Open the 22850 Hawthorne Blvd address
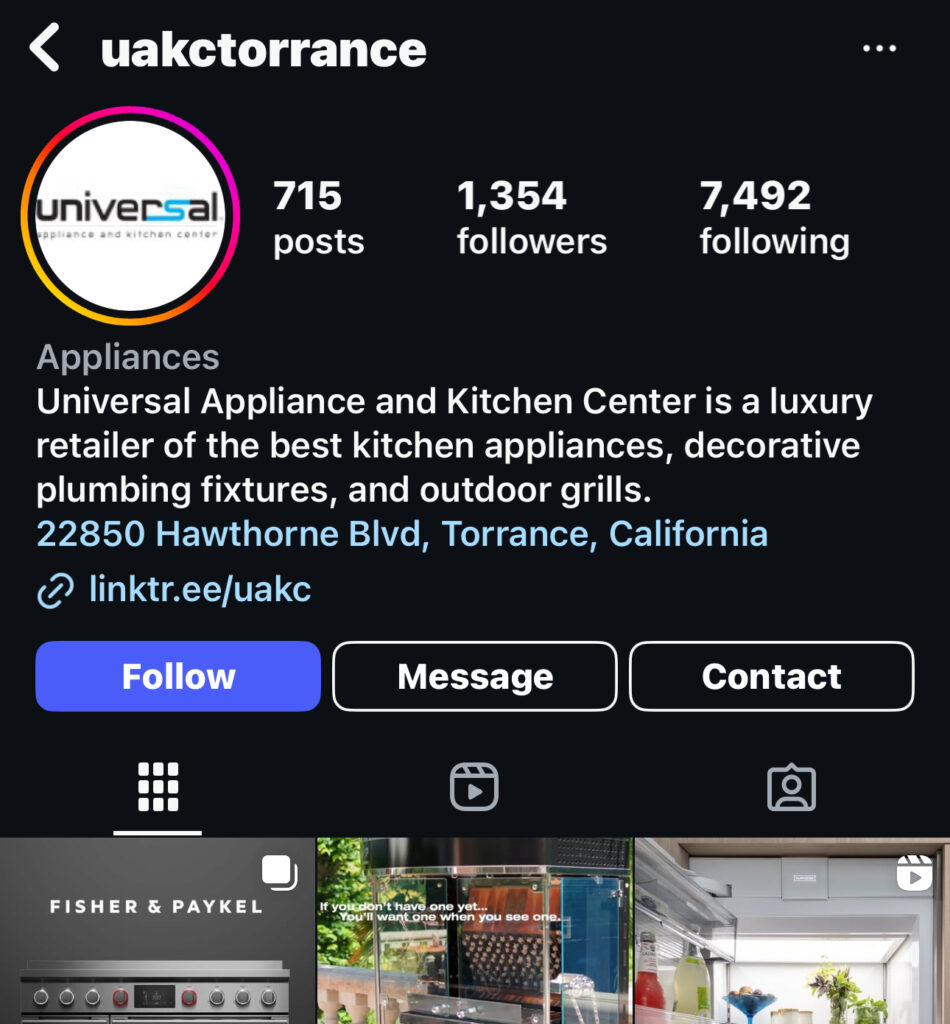Viewport: 950px width, 1024px height. point(402,534)
